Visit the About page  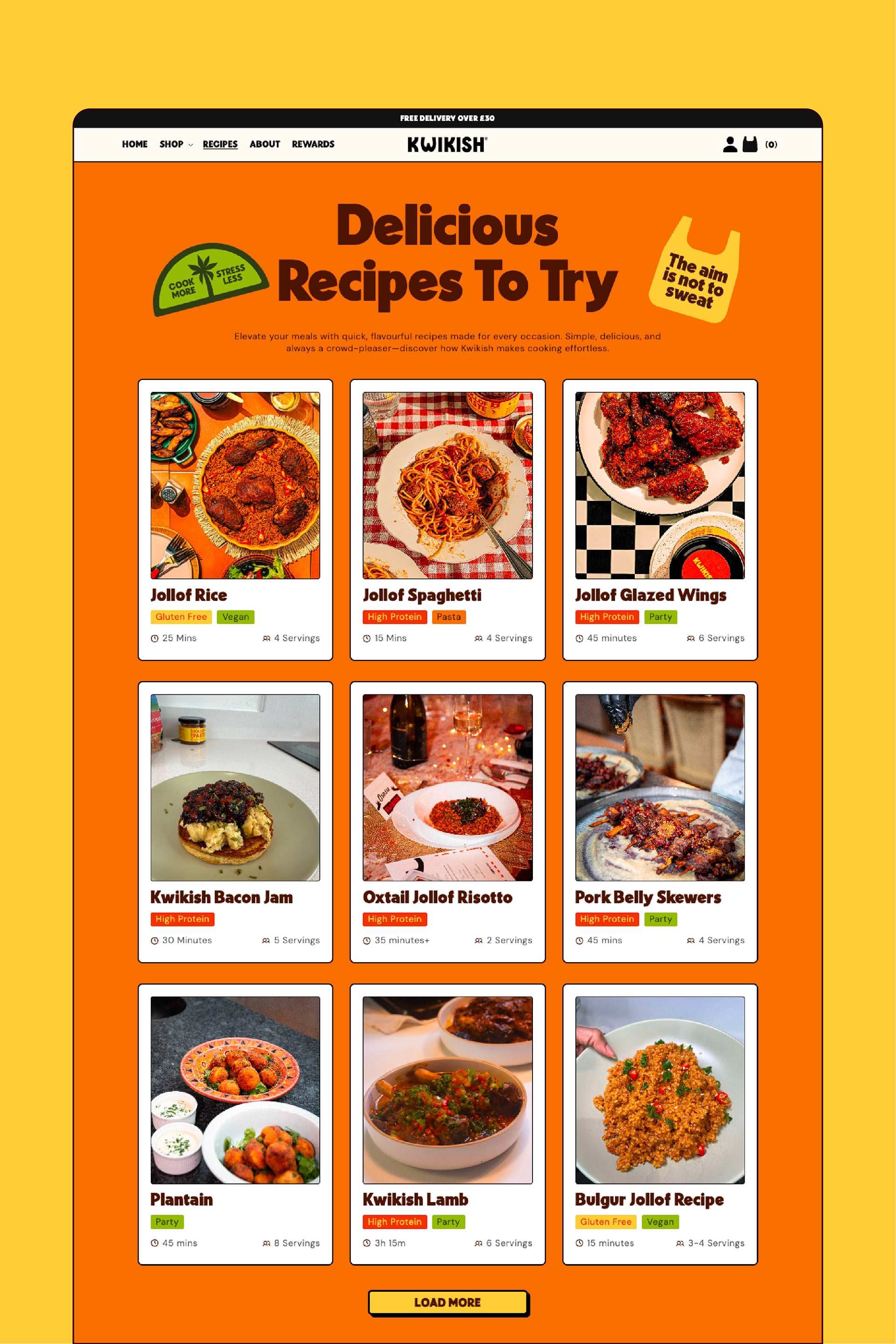click(x=265, y=144)
